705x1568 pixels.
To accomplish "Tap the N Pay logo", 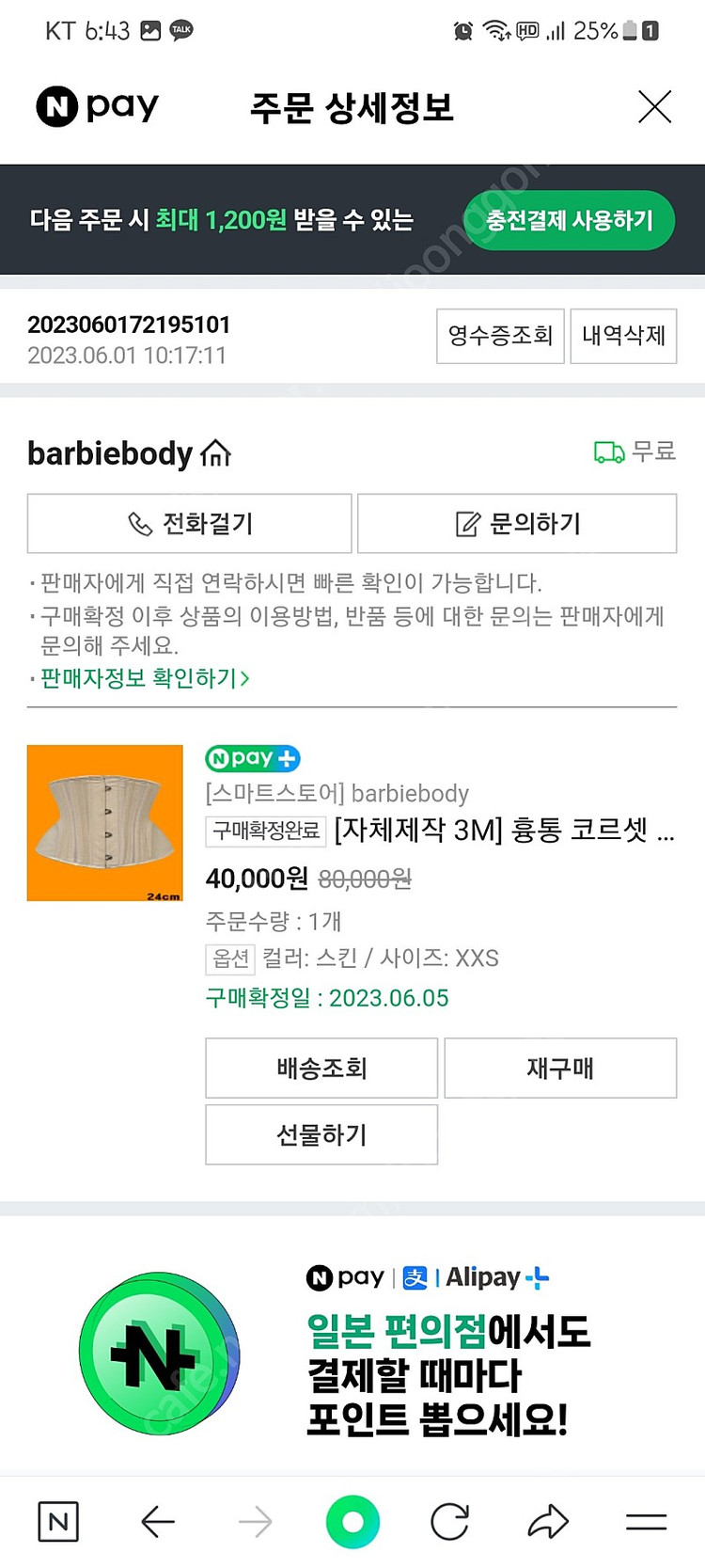I will 97,107.
